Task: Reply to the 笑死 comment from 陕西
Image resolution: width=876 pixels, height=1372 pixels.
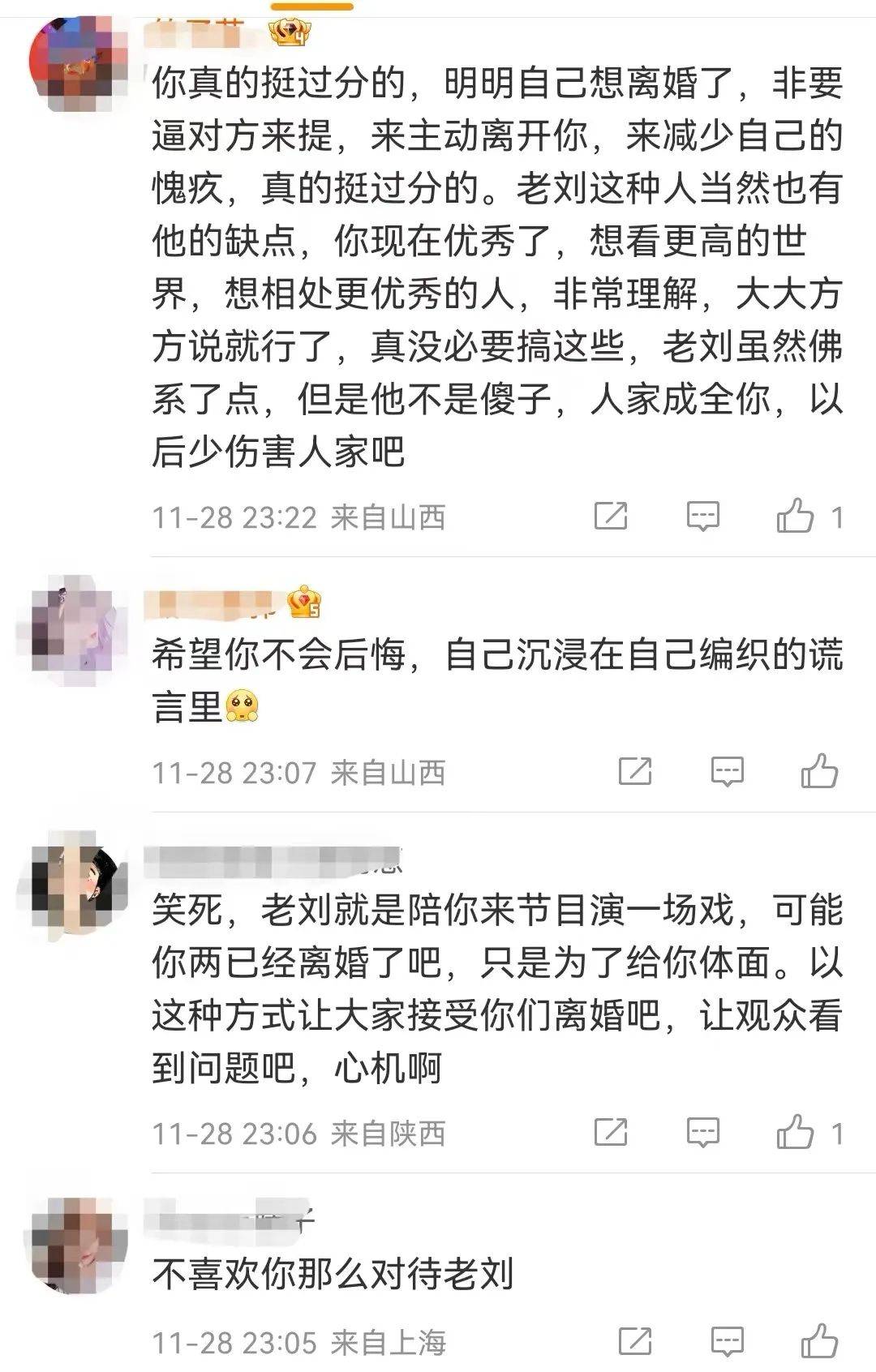Action: (702, 1133)
